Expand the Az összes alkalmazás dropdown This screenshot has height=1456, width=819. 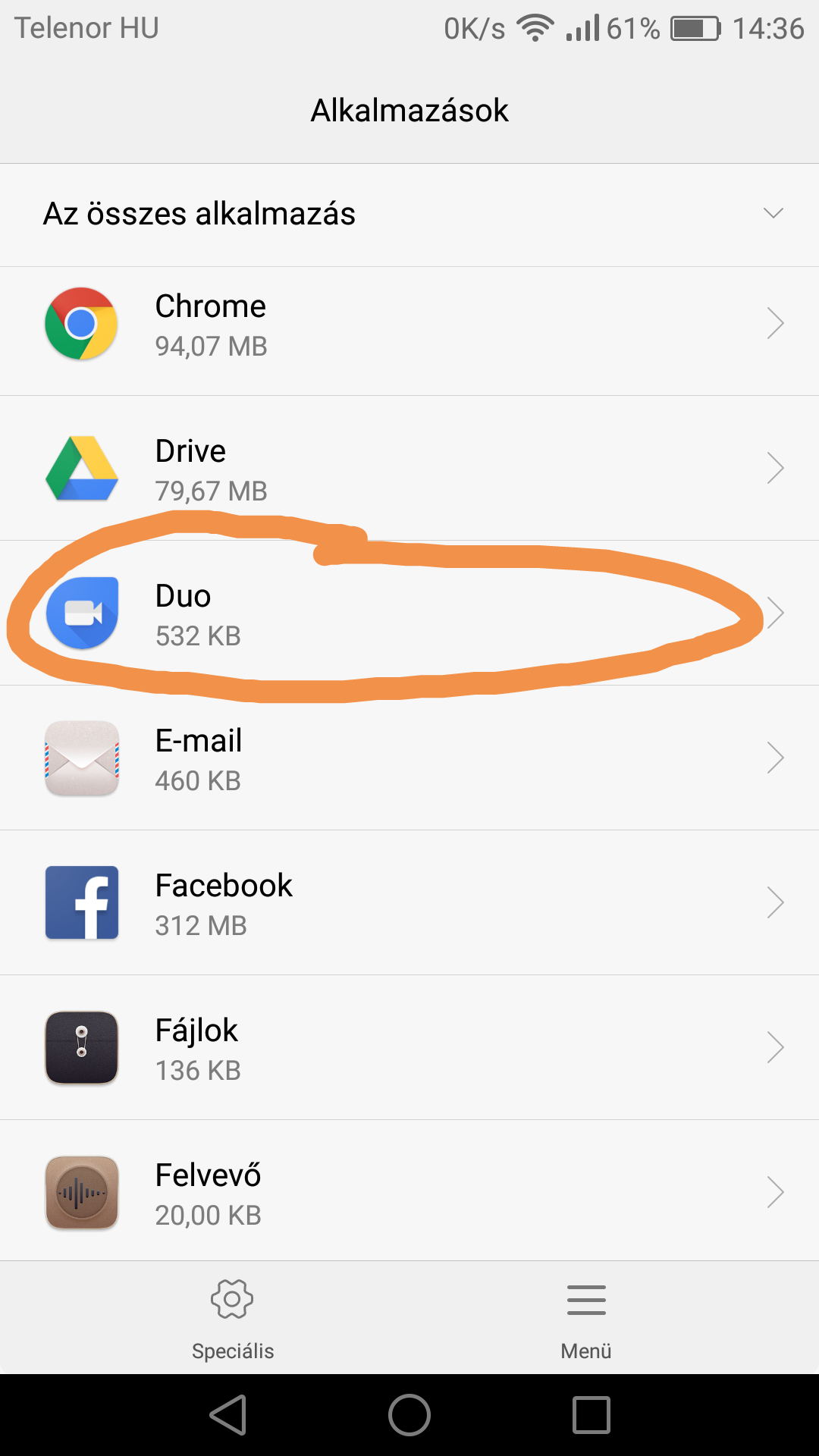409,215
